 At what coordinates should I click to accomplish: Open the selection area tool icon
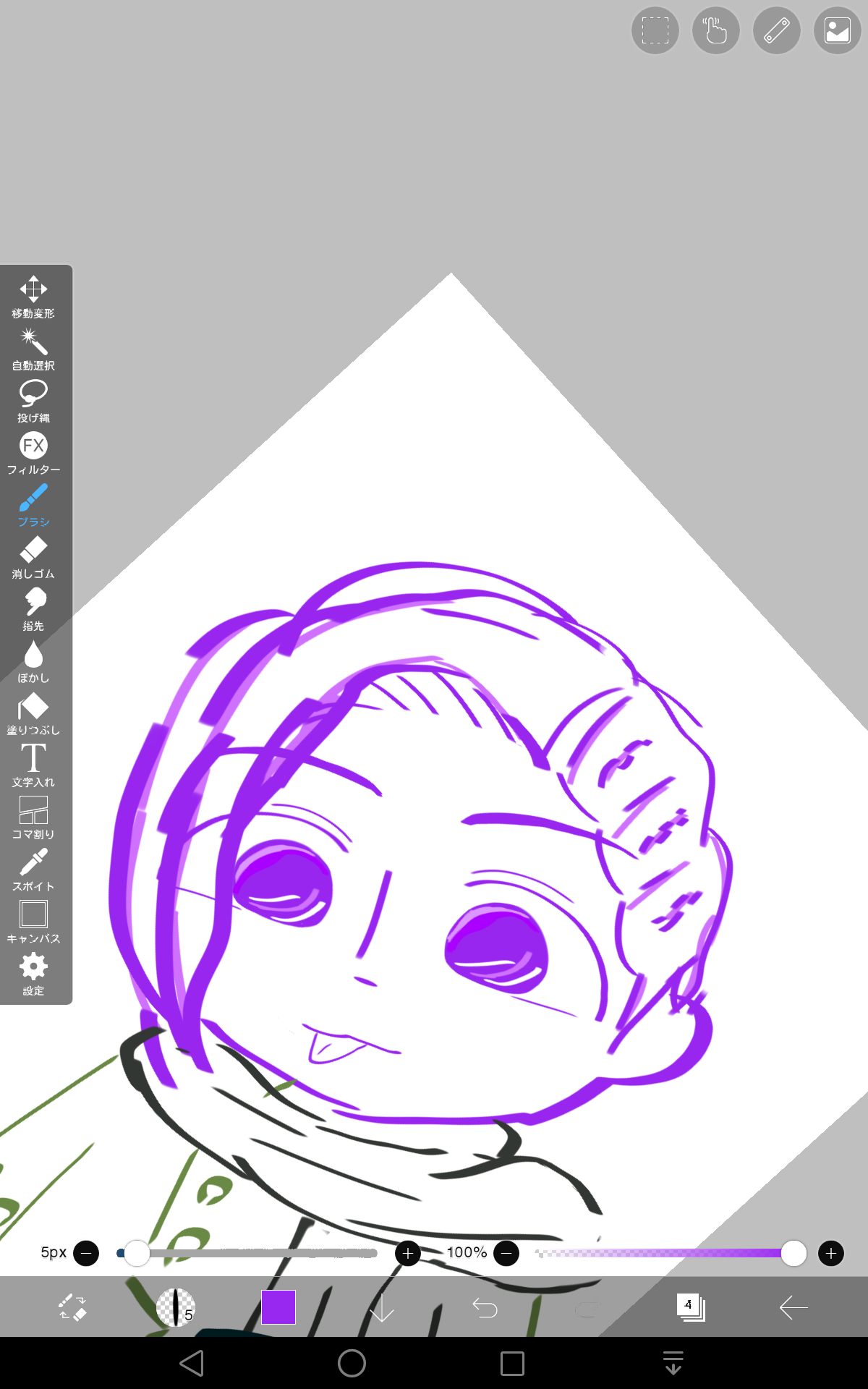655,31
